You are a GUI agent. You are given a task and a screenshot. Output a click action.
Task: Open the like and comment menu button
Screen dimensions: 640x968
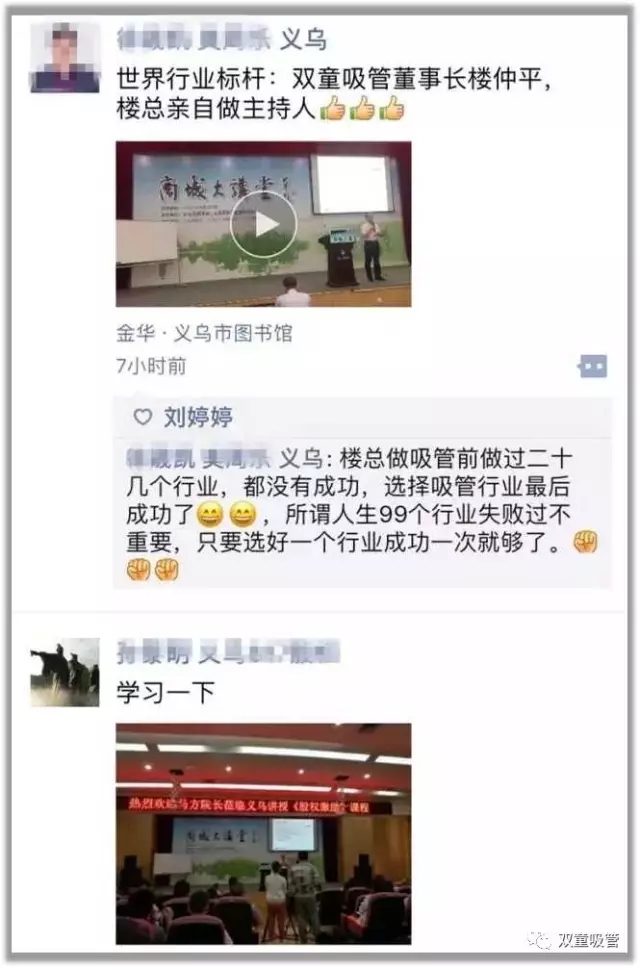pos(592,366)
